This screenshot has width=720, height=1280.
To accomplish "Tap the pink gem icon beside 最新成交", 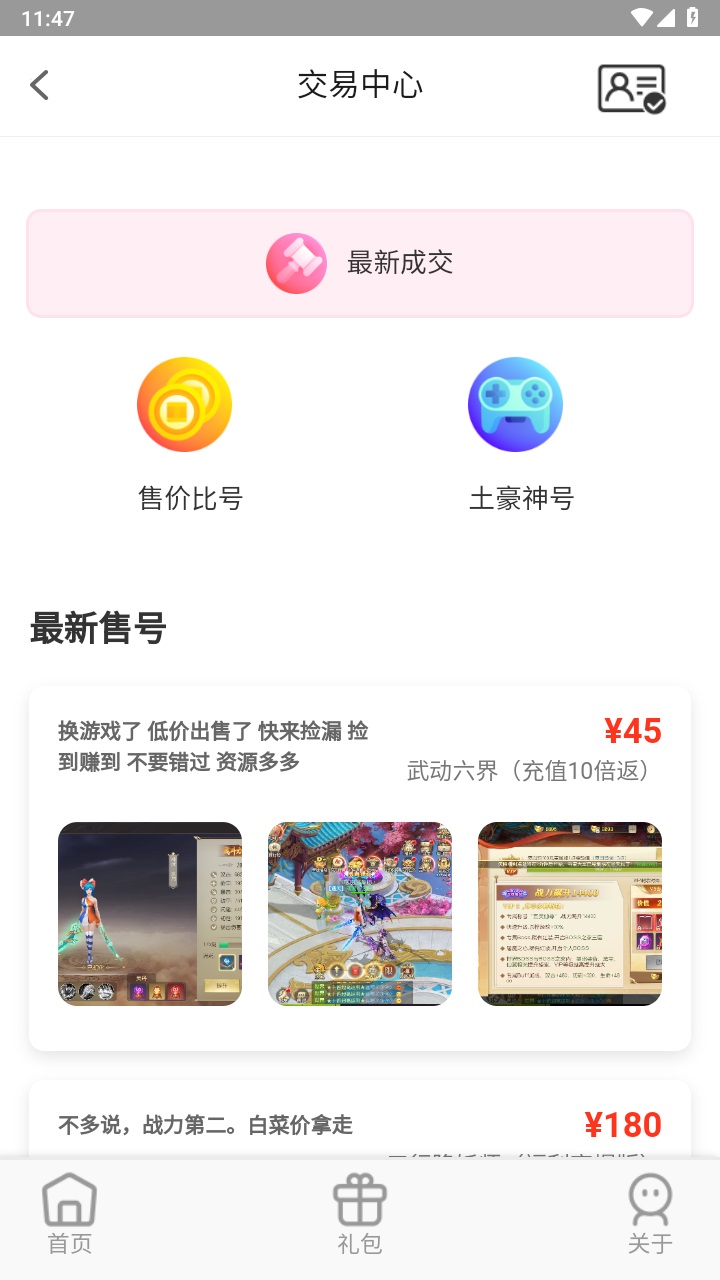I will click(x=296, y=263).
